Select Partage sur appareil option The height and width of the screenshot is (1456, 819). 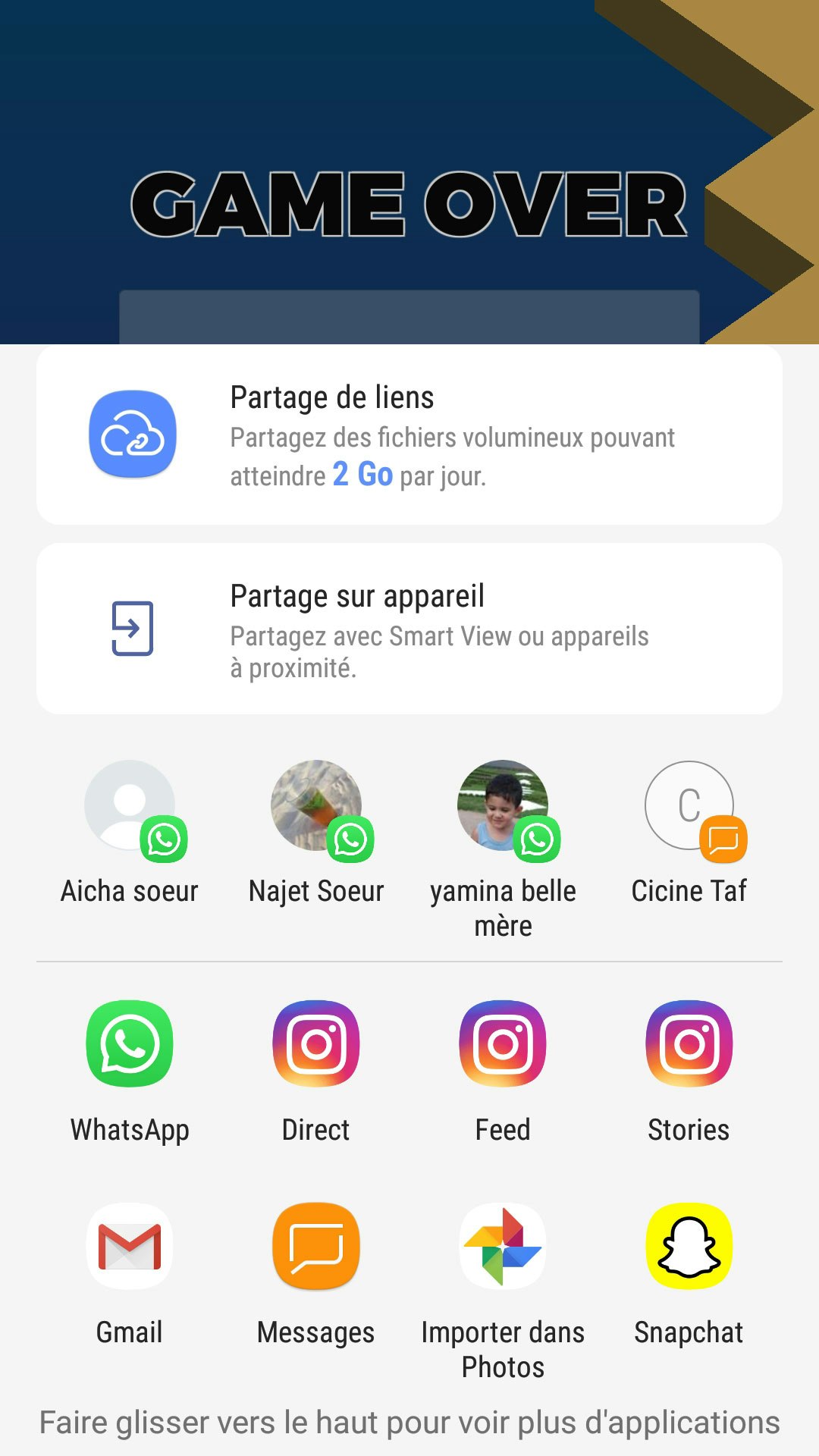(x=409, y=629)
